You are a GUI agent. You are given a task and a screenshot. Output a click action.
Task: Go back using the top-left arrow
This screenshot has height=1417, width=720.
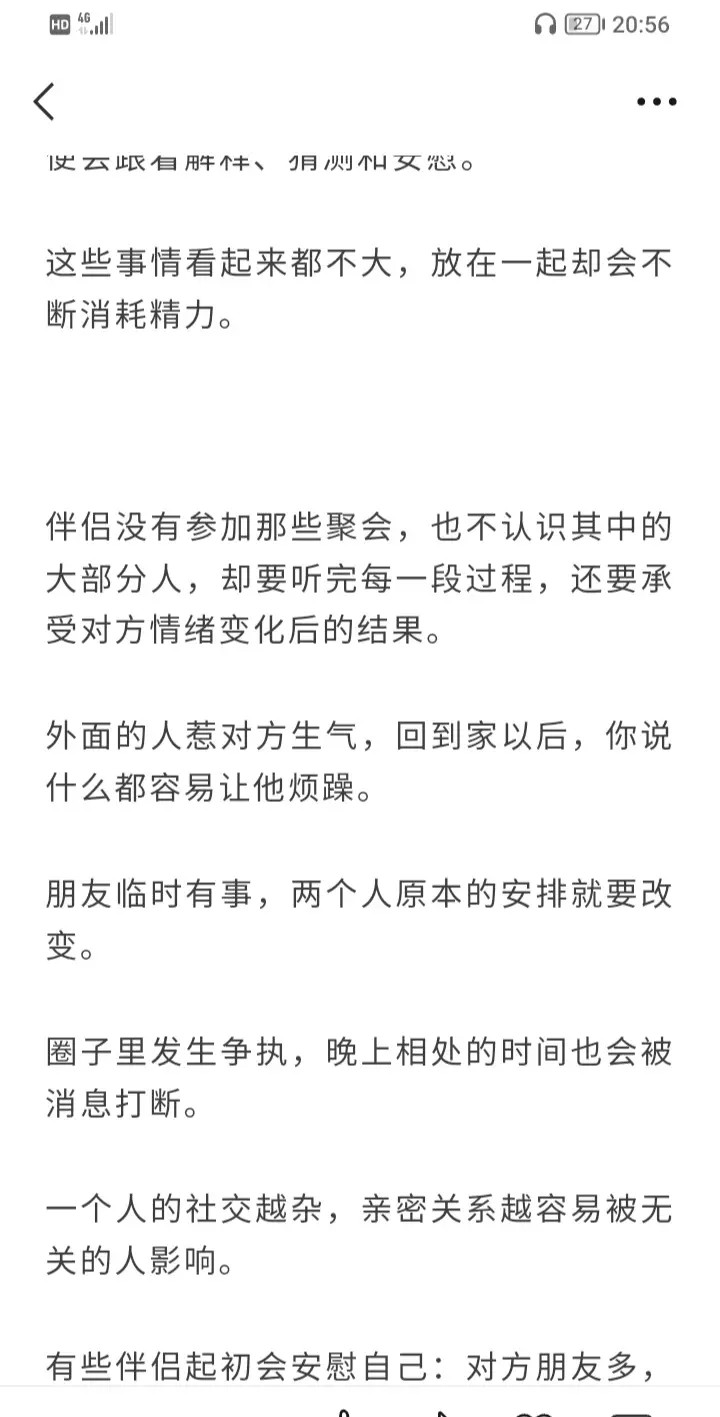(44, 101)
